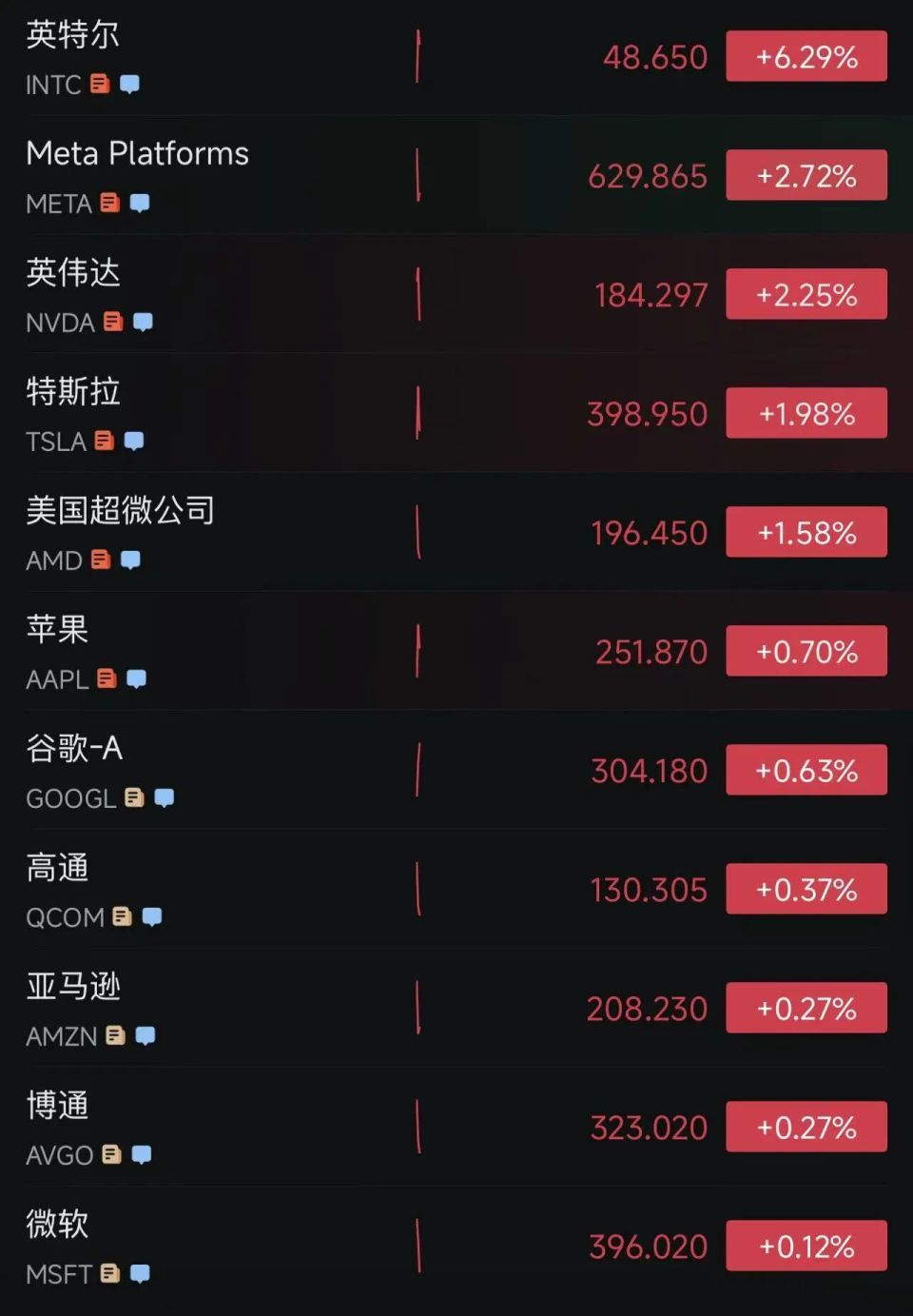The height and width of the screenshot is (1316, 913).
Task: Select the 英伟达 stock name
Action: [x=73, y=273]
